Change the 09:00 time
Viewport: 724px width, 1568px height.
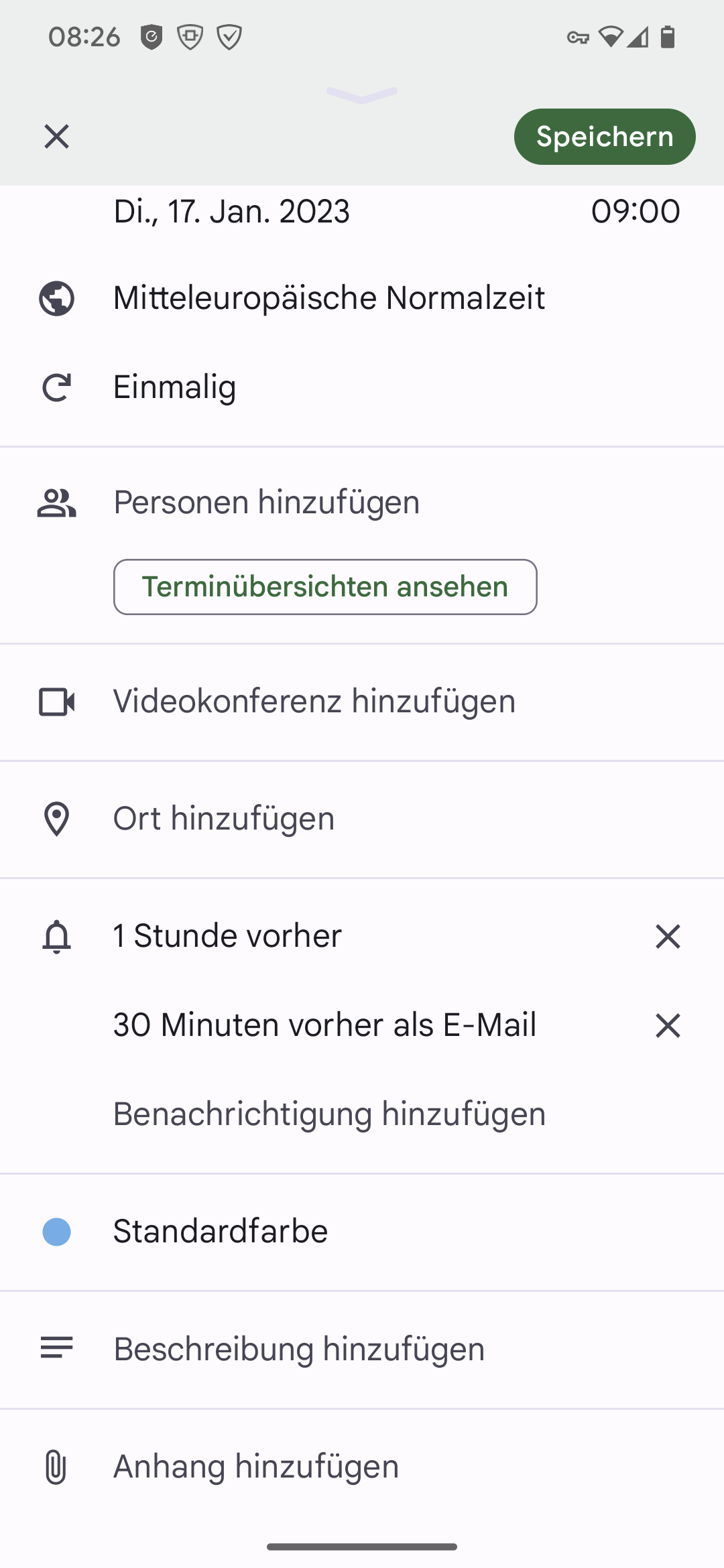pos(635,212)
